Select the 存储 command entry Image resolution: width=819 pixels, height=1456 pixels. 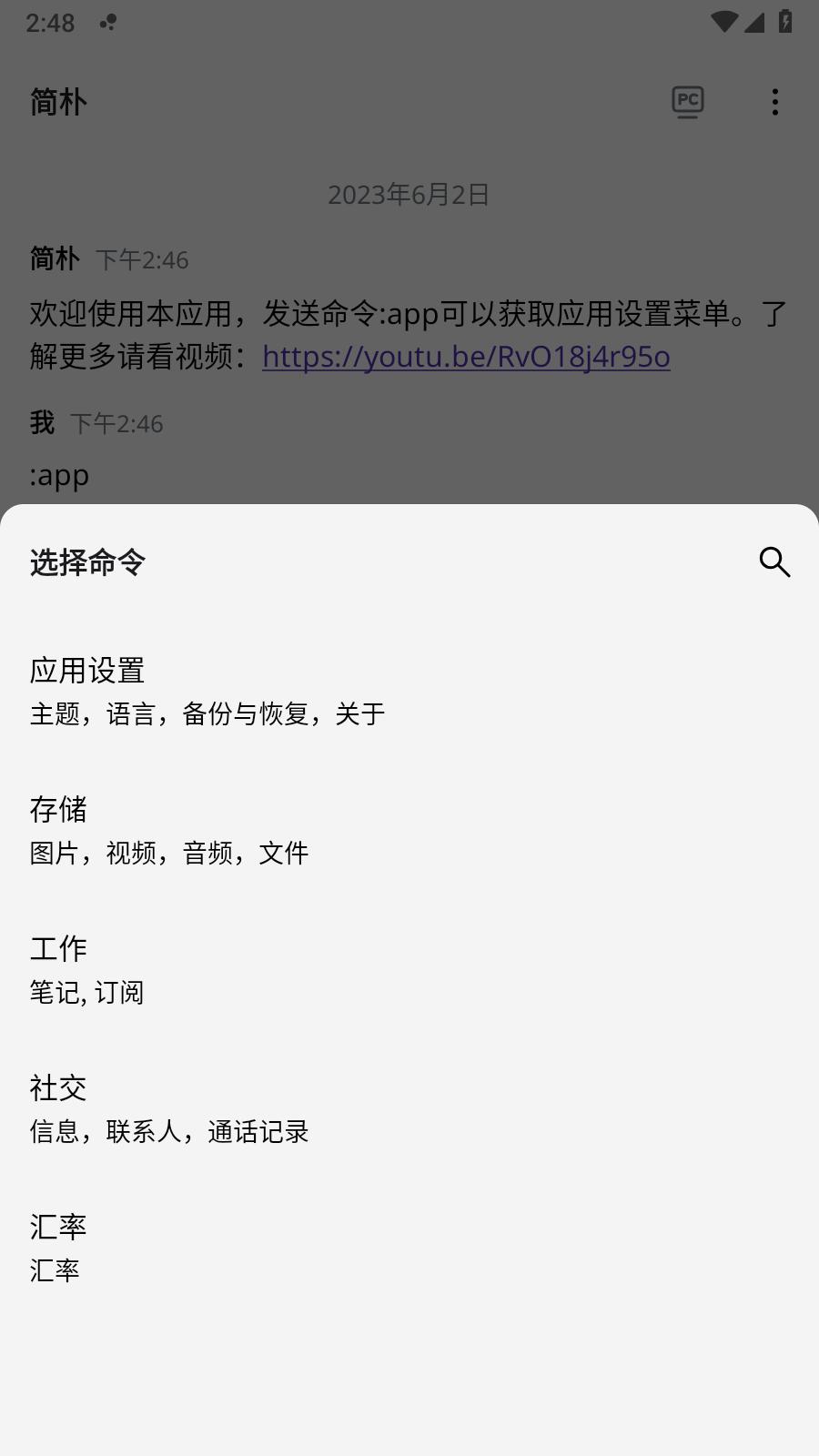click(x=58, y=810)
